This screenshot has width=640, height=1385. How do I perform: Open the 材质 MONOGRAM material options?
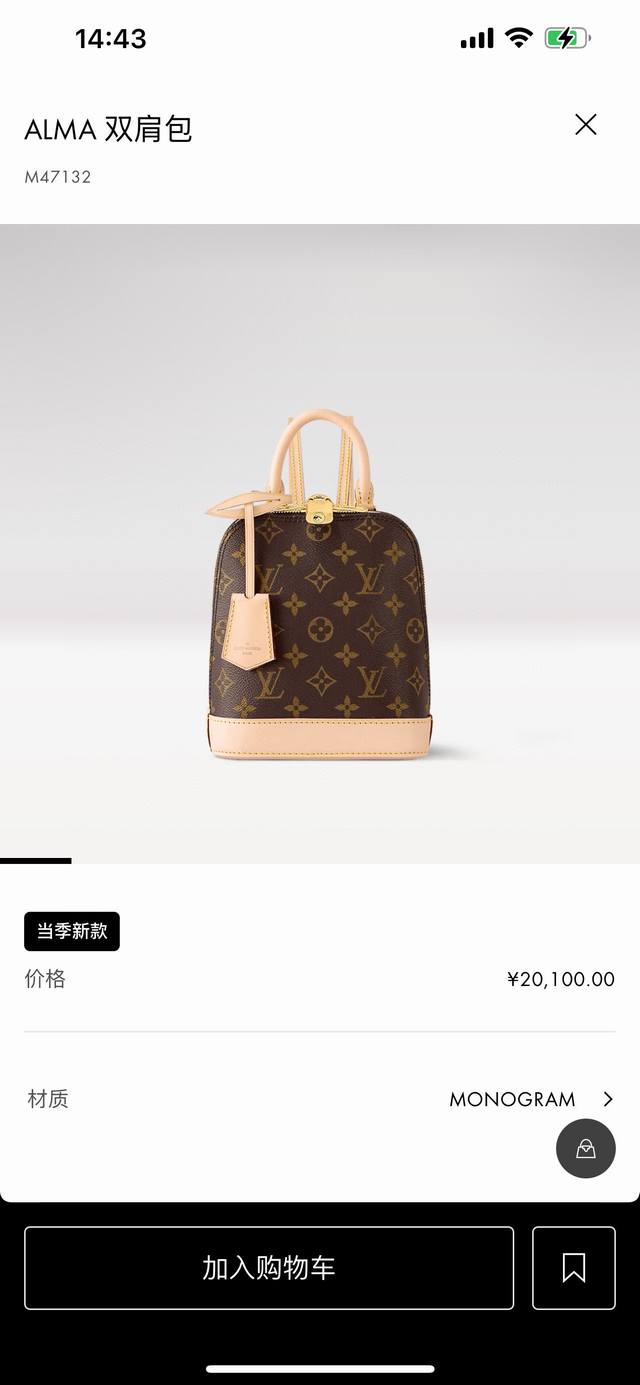[530, 1099]
